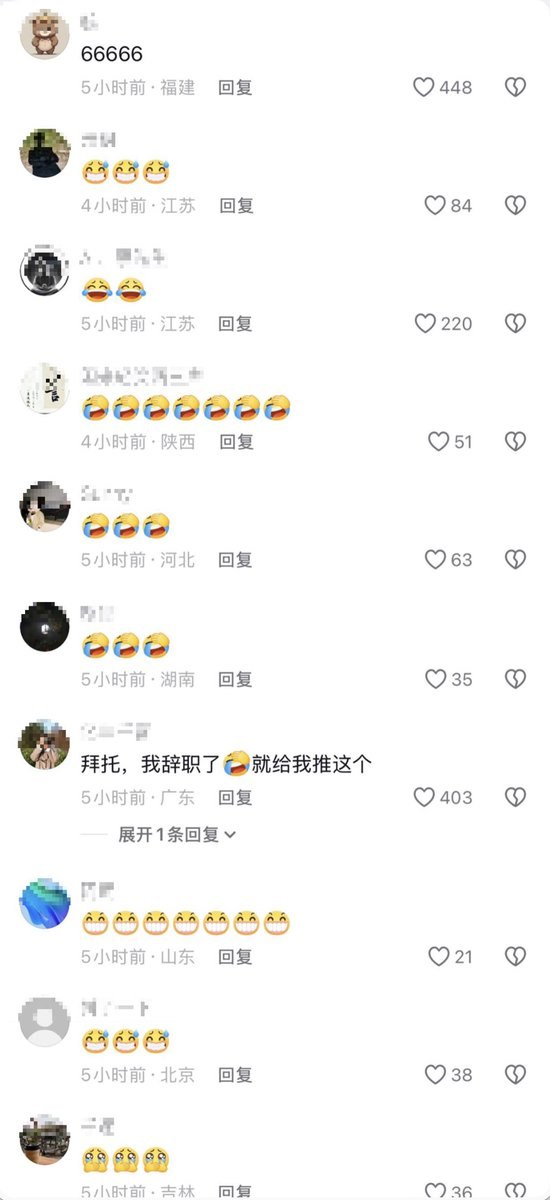Screen dimensions: 550x1200
Task: Like the comment with 220 likes
Action: tap(425, 323)
